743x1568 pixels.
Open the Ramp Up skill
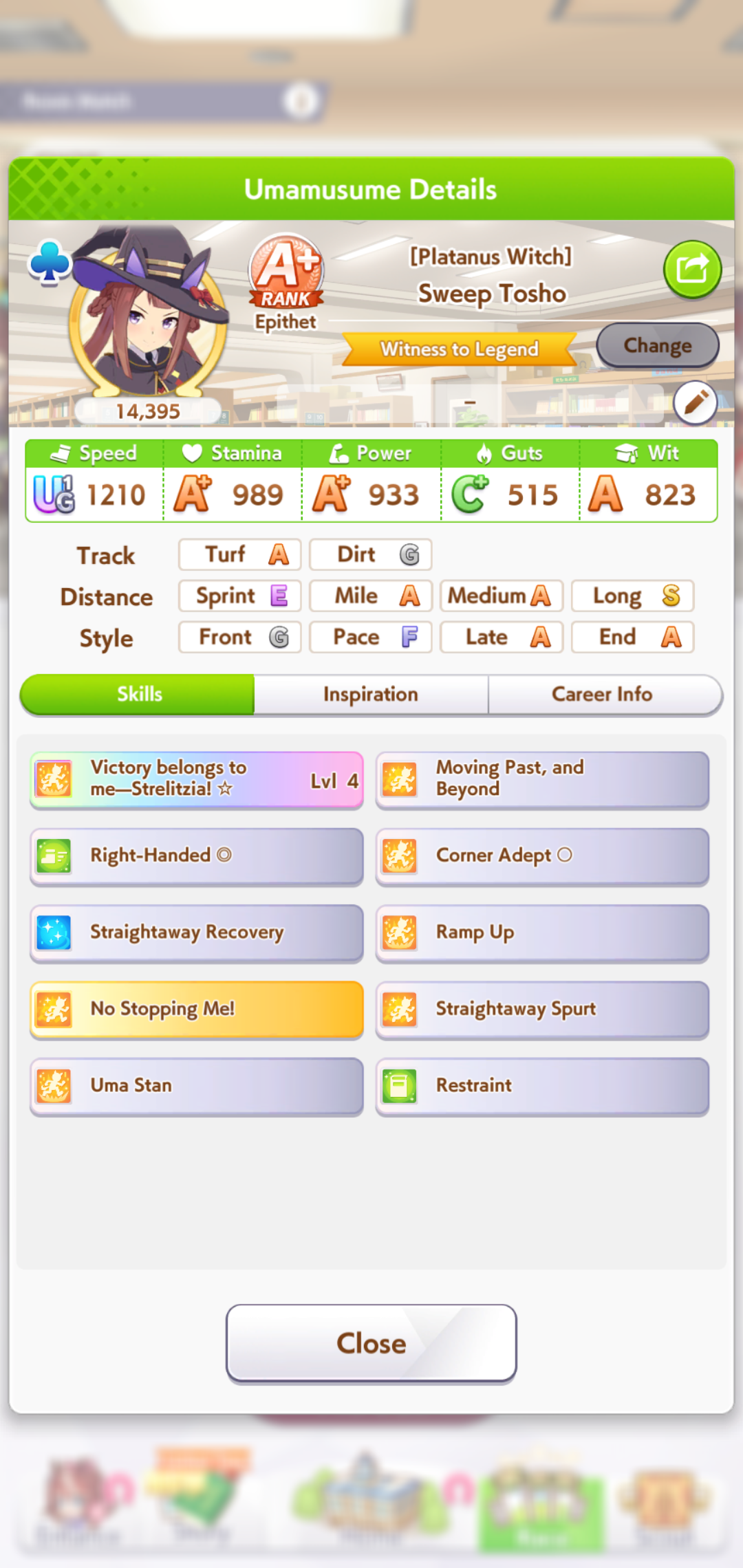click(542, 933)
